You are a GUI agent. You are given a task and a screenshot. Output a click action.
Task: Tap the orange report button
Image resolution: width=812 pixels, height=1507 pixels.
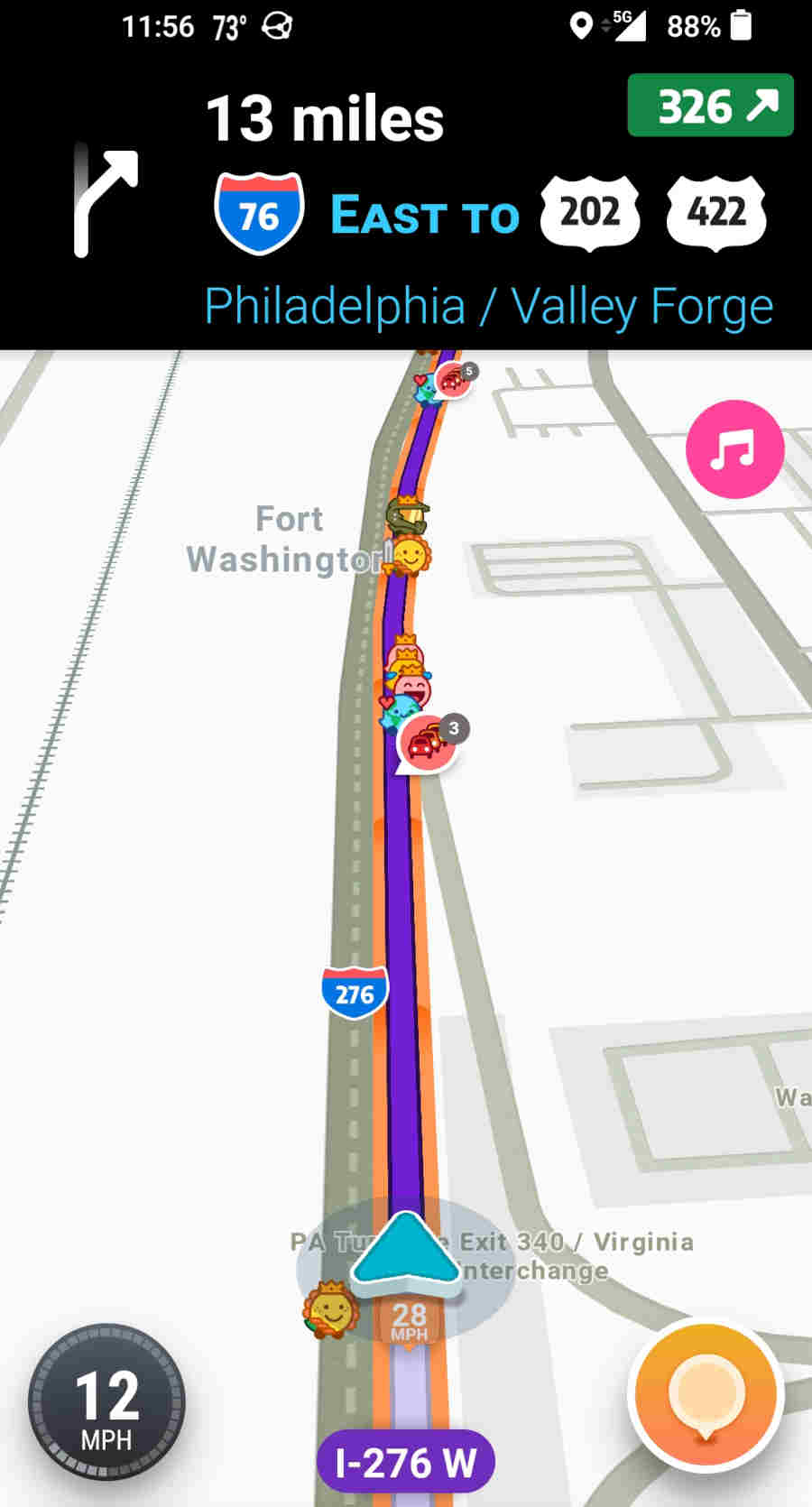[706, 1394]
